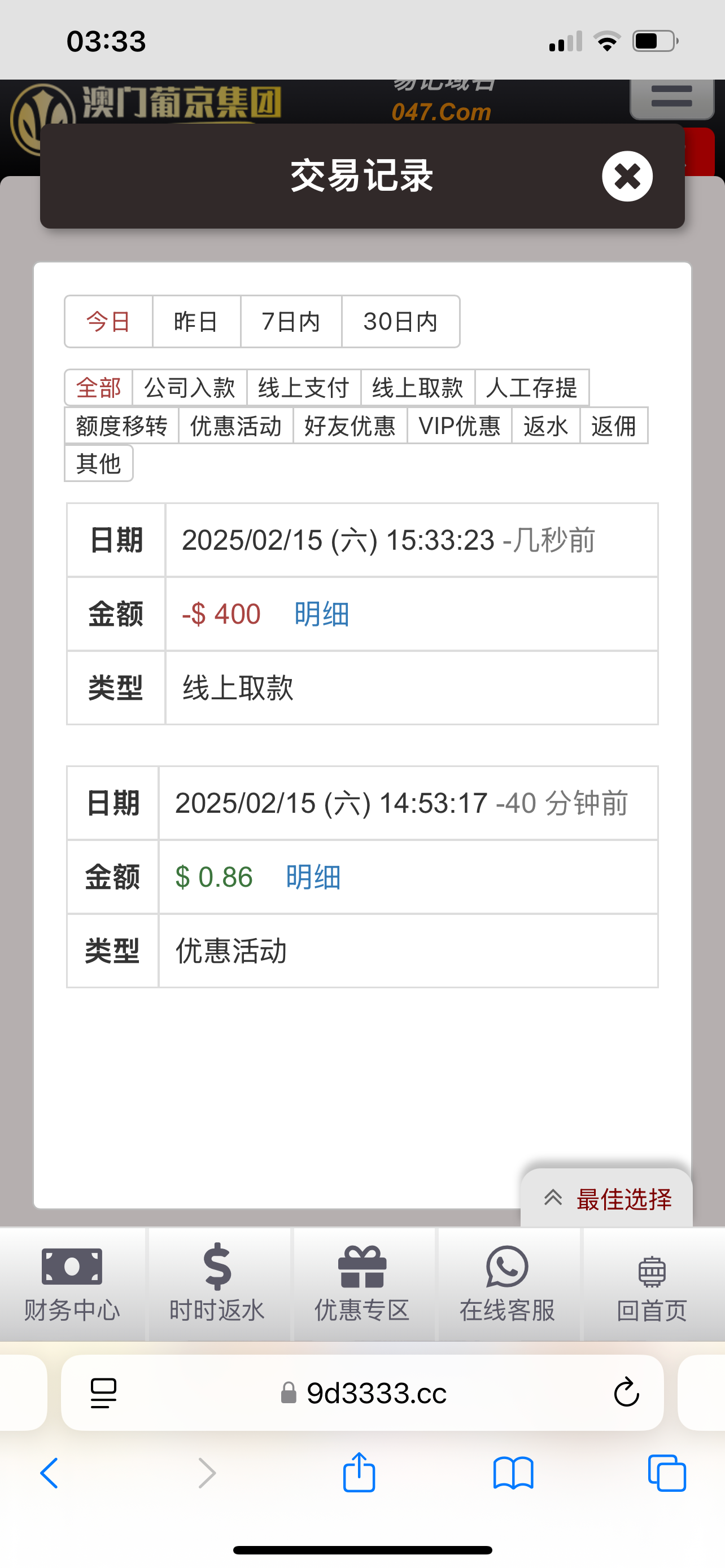The image size is (725, 1568).
Task: Select the VIP优惠 filter
Action: pos(460,426)
